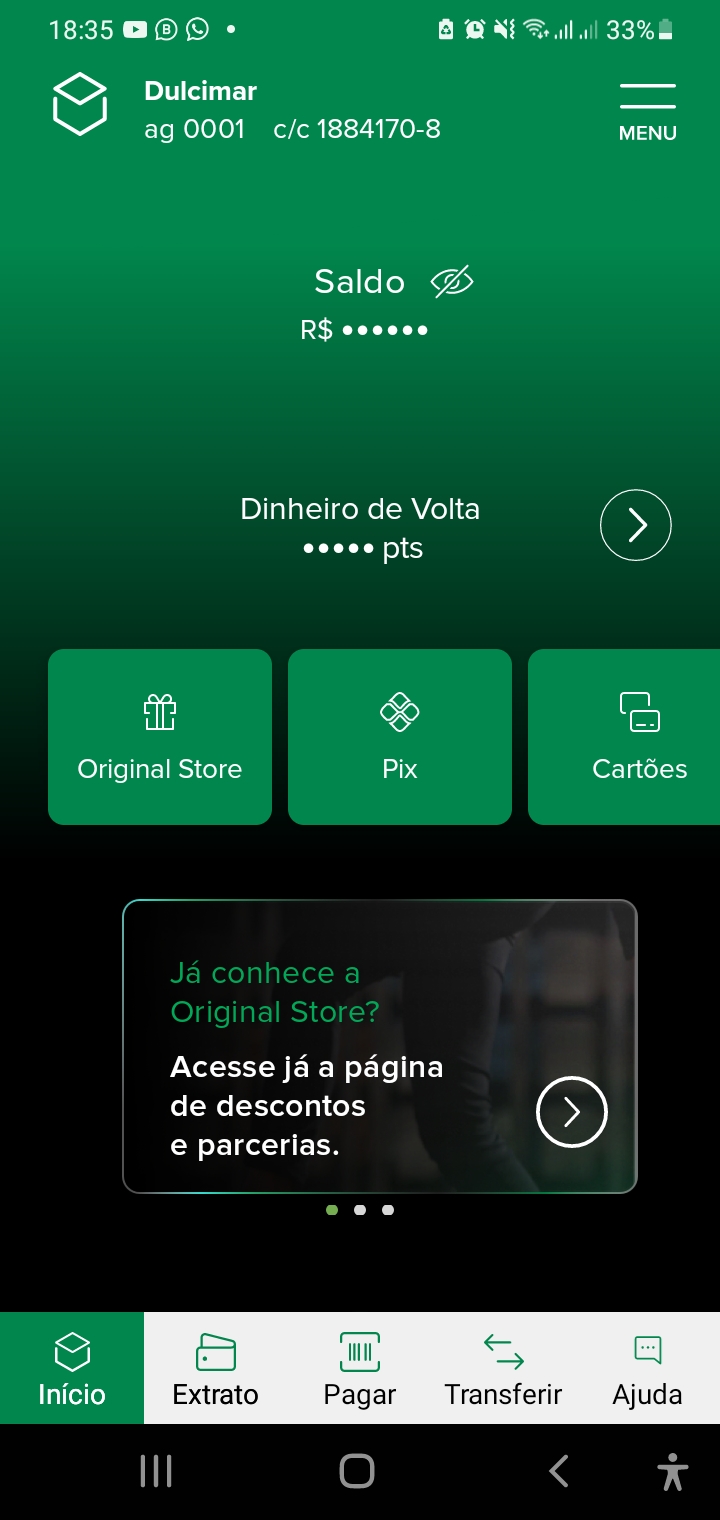
Task: Reveal hidden Saldo balance with eye icon
Action: (452, 283)
